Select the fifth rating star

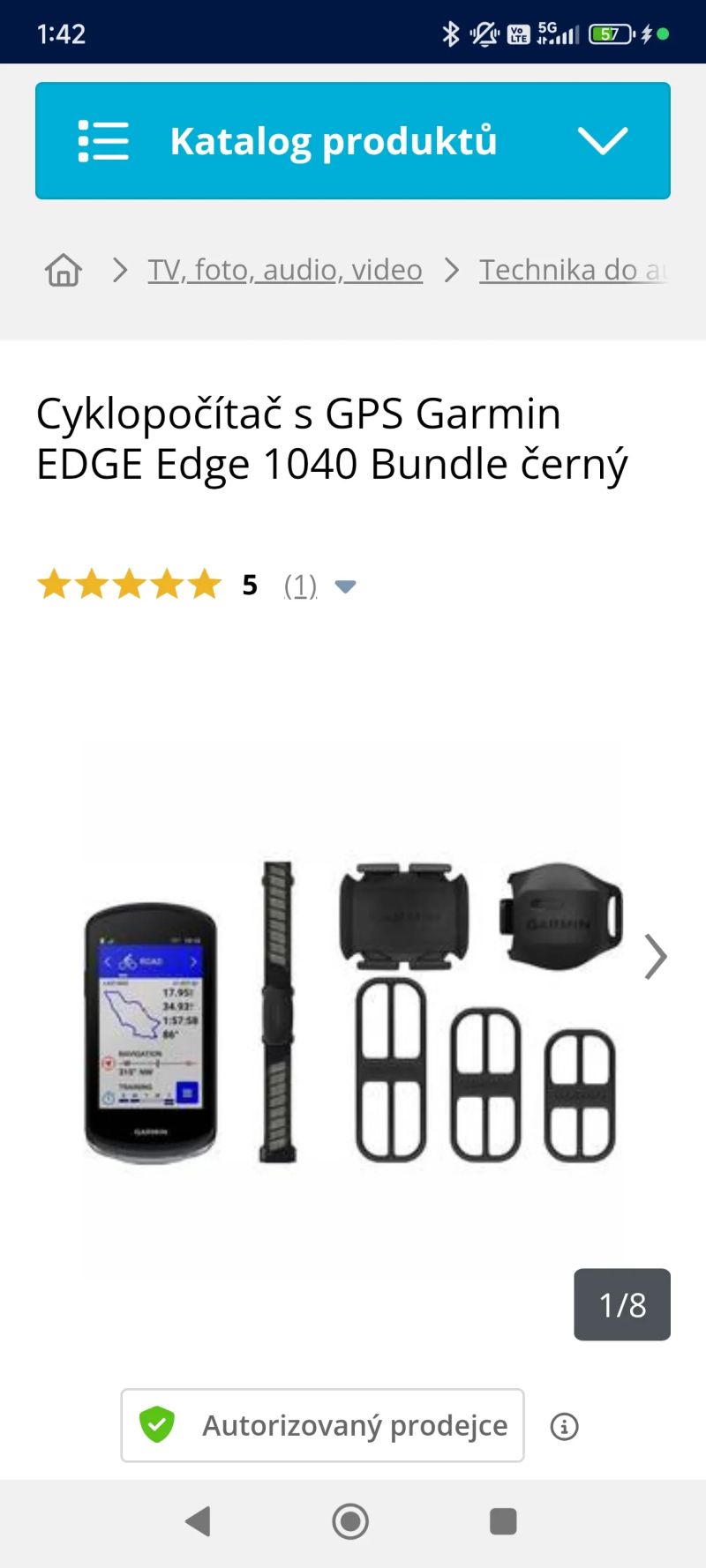pyautogui.click(x=205, y=584)
